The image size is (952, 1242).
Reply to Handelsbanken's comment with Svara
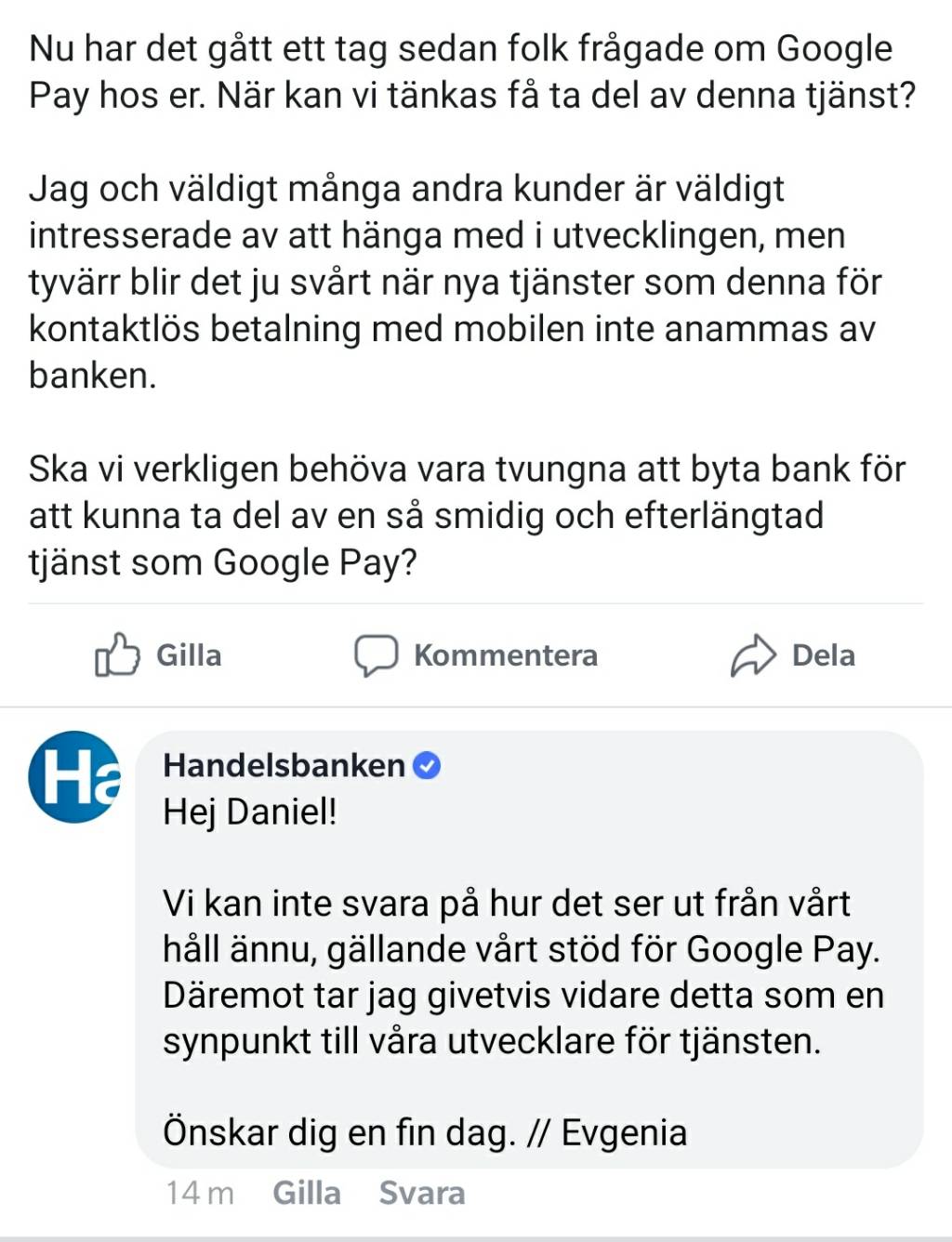click(421, 1193)
